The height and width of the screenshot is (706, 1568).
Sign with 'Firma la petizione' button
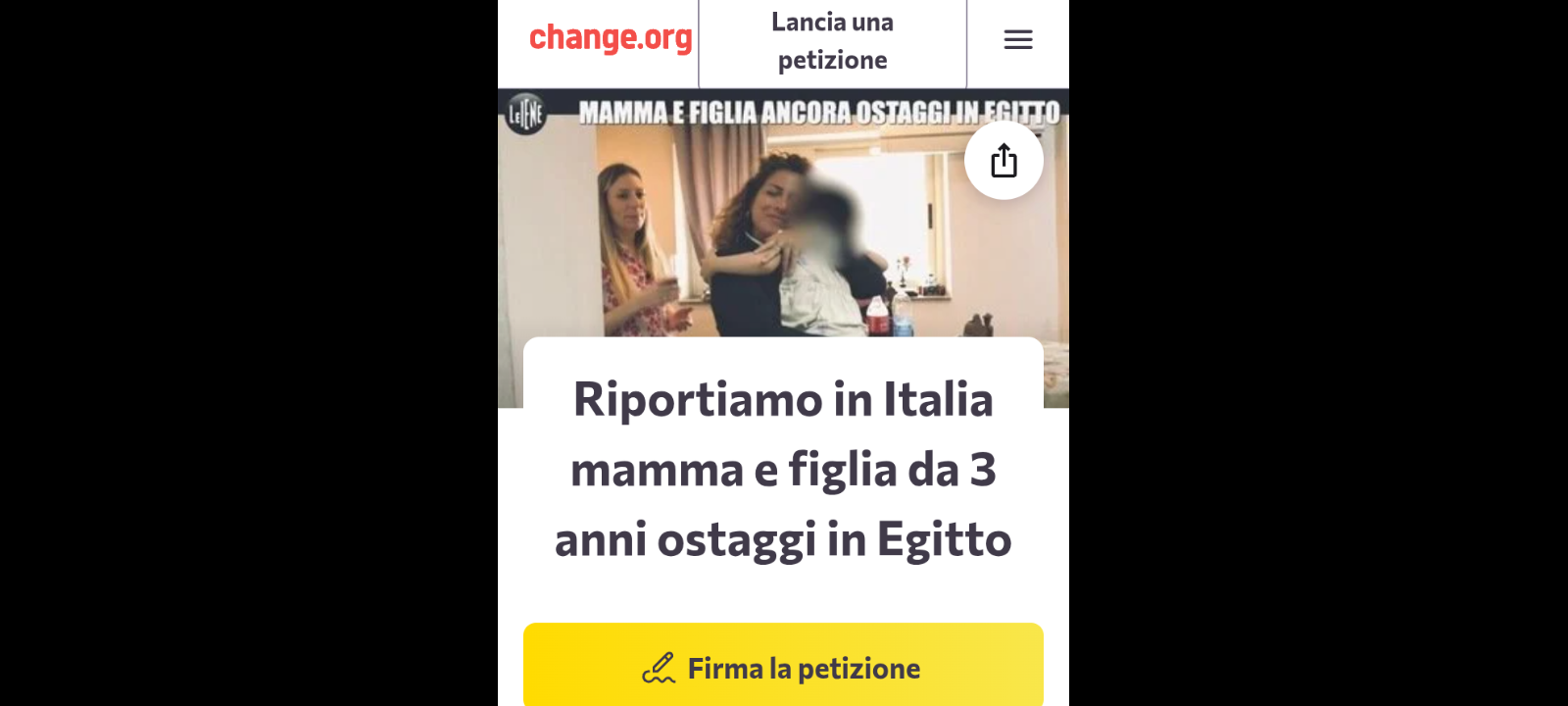[x=783, y=667]
